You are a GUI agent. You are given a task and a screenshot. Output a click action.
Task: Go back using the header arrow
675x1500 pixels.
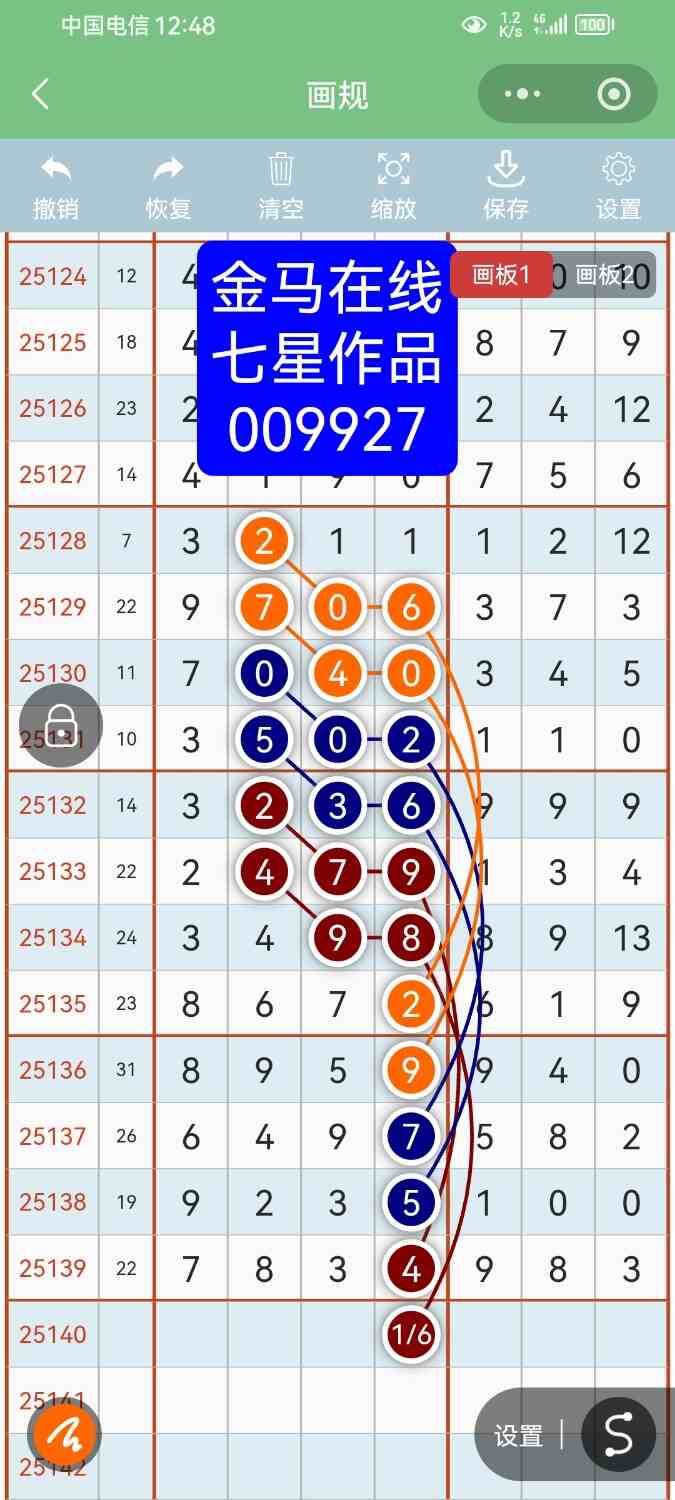pyautogui.click(x=40, y=95)
